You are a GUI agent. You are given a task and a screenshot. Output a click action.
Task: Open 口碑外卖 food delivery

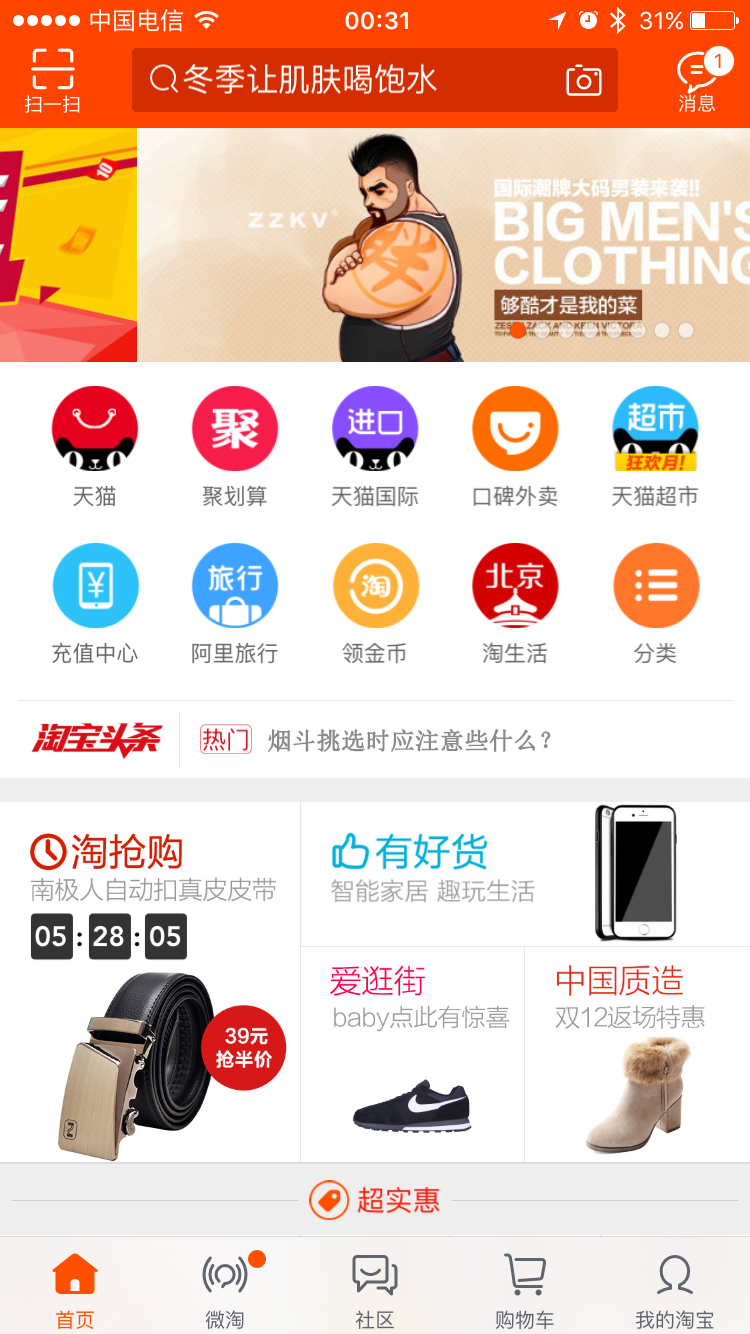[515, 446]
